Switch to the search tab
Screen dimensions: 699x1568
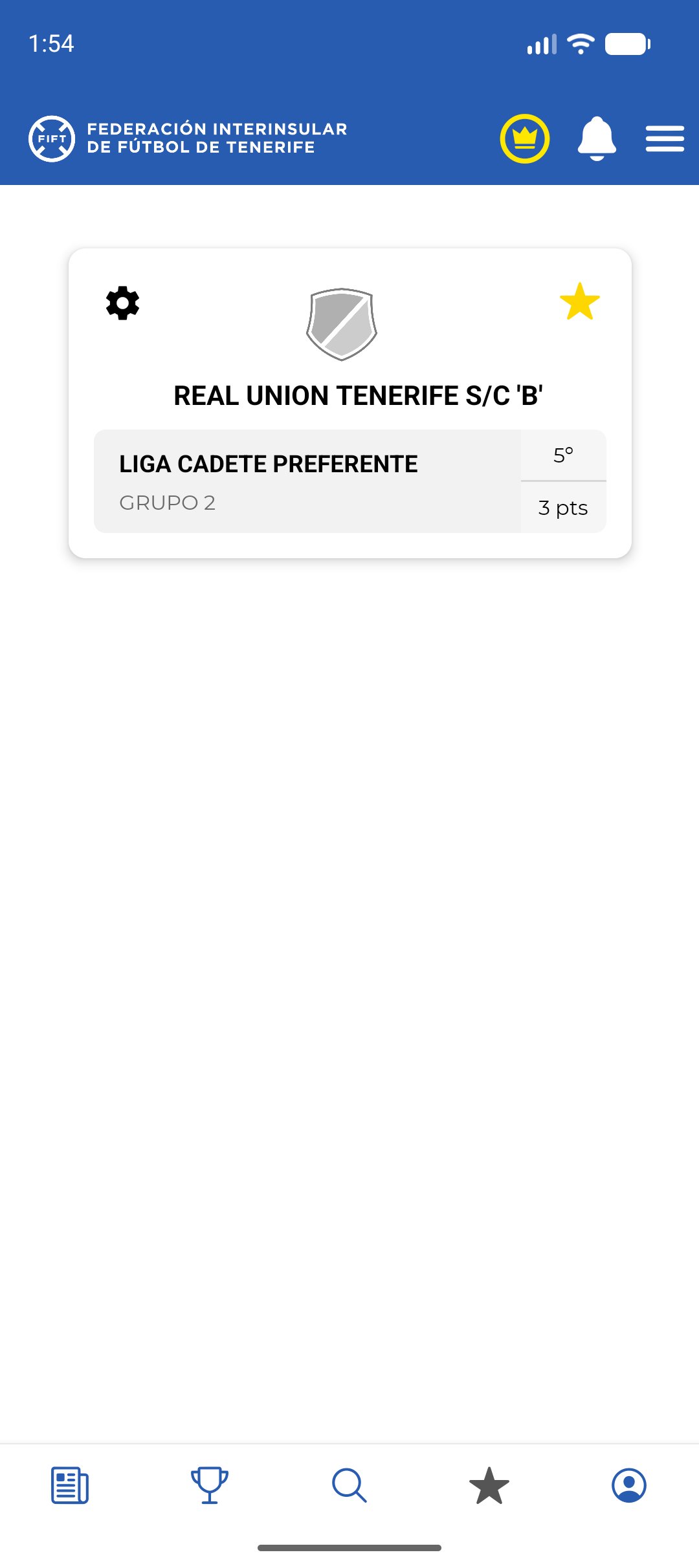click(349, 1485)
